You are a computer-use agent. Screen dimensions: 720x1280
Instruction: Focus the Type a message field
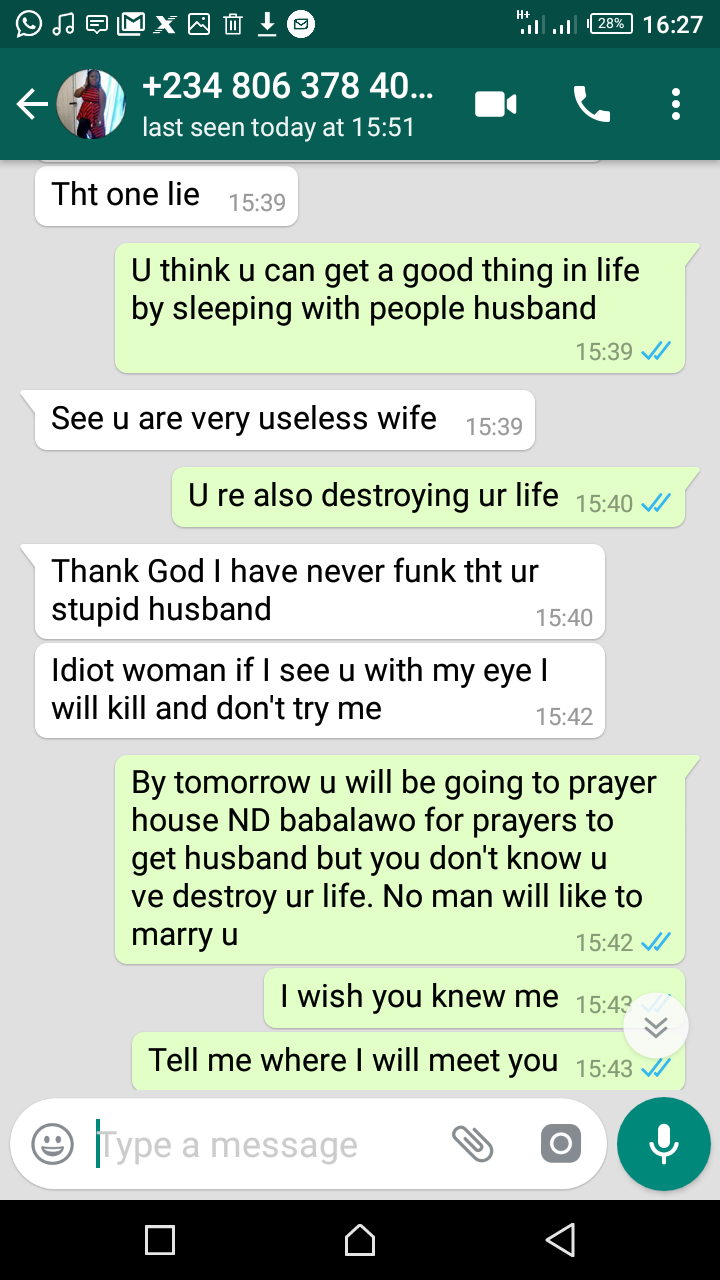[260, 1144]
